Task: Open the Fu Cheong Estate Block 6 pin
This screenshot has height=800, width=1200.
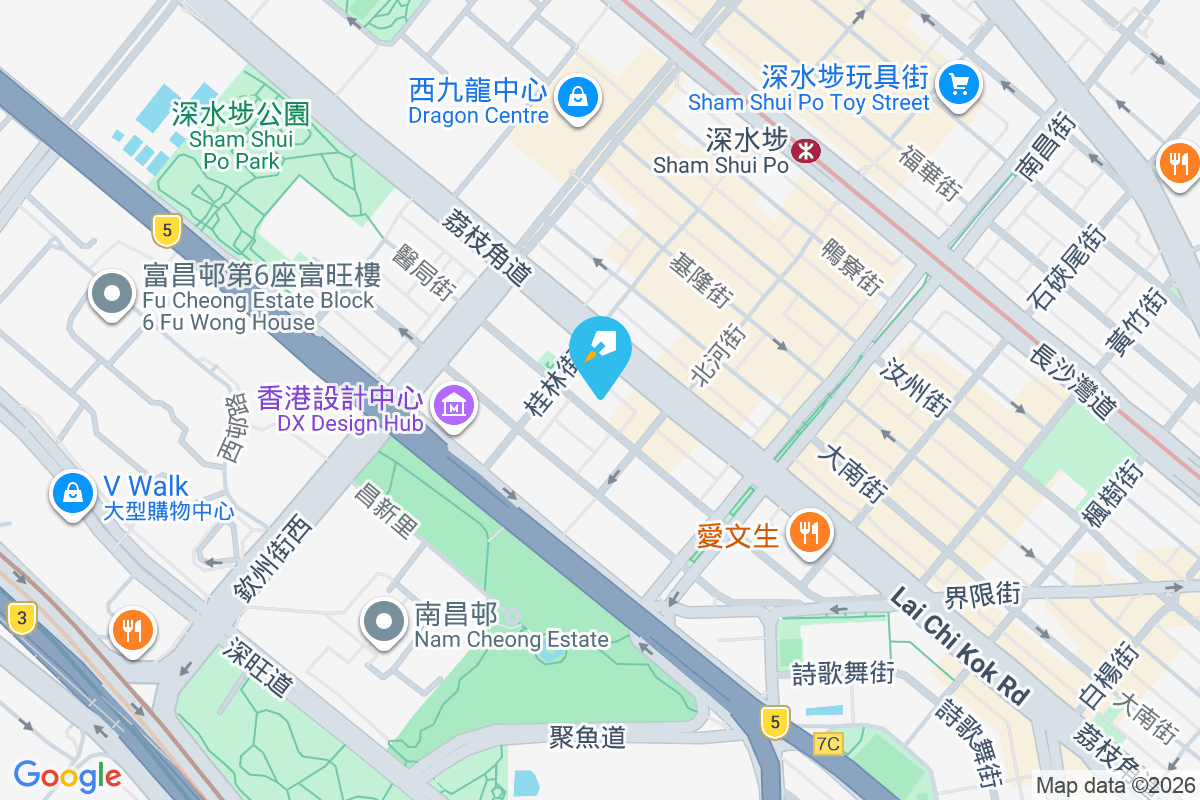Action: coord(112,294)
